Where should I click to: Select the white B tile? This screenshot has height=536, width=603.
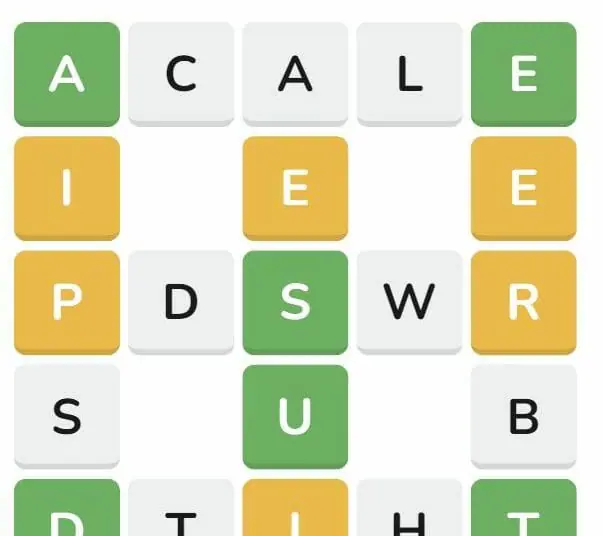tap(523, 416)
